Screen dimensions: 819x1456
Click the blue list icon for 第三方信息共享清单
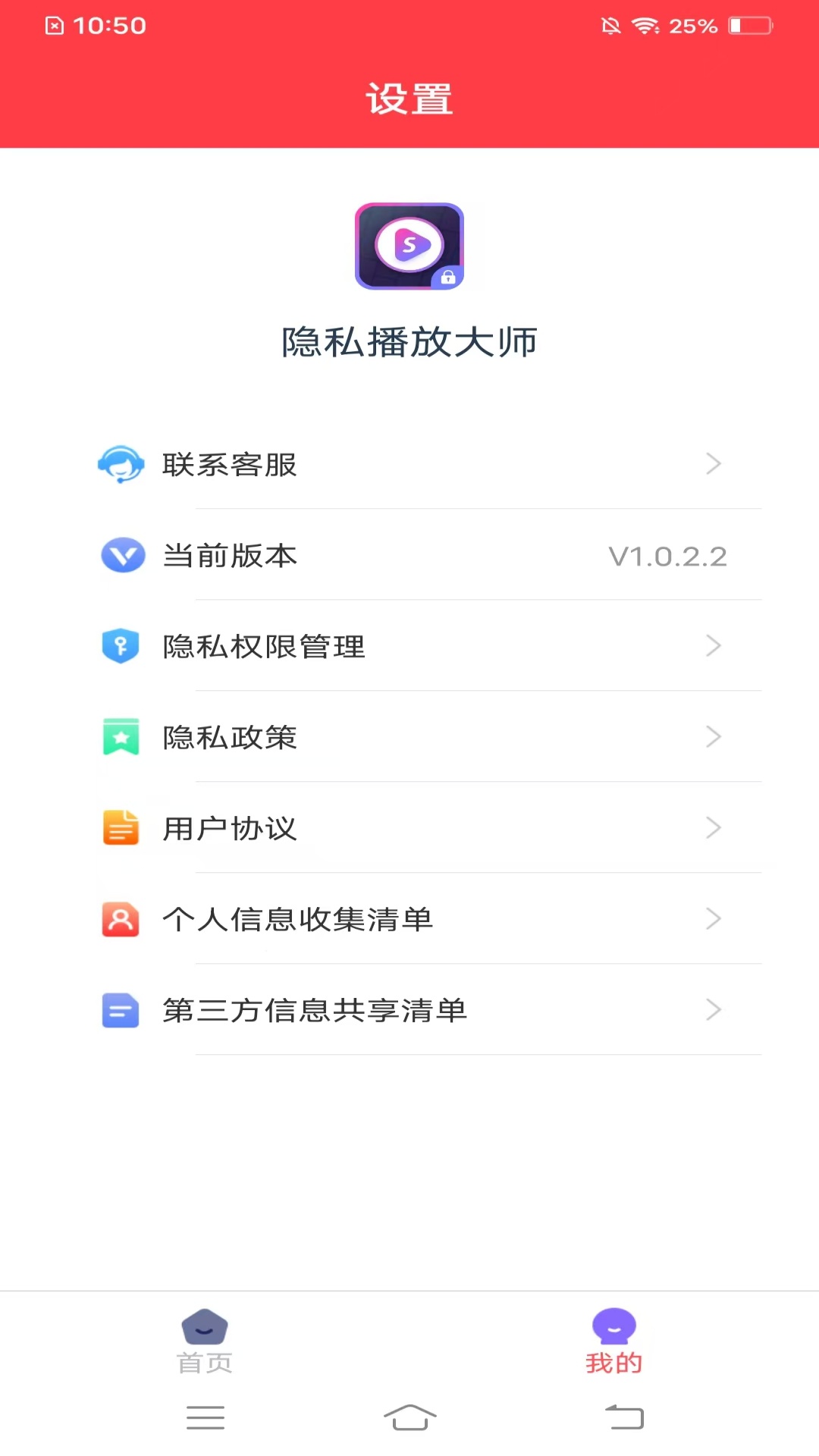click(121, 1009)
